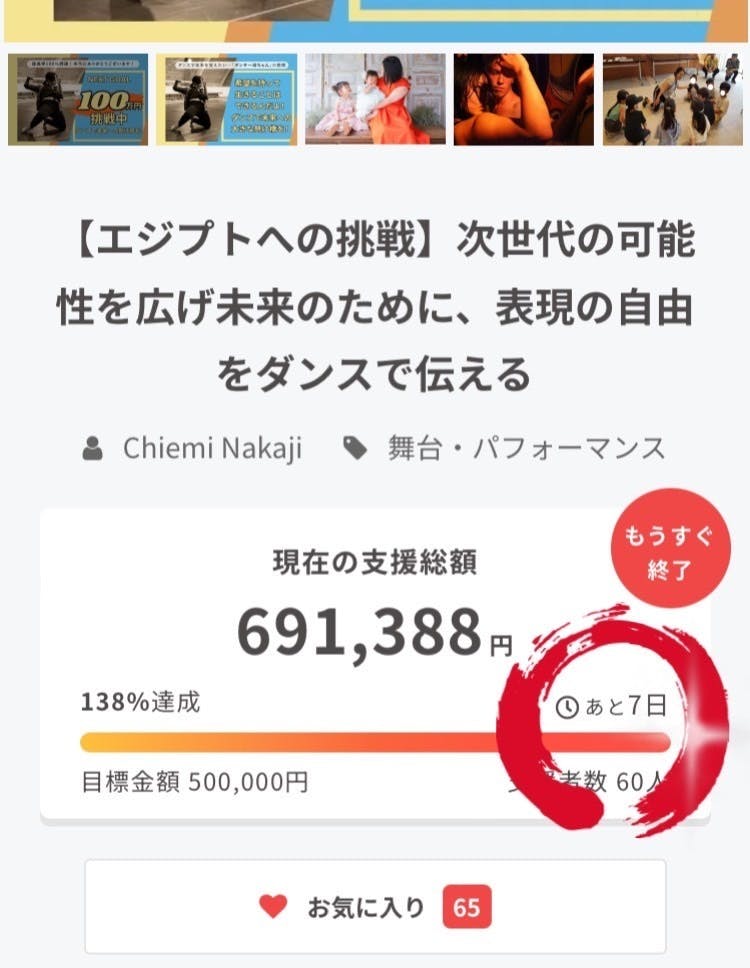Add project to favorites via お気に入り
The height and width of the screenshot is (968, 750).
coord(375,907)
